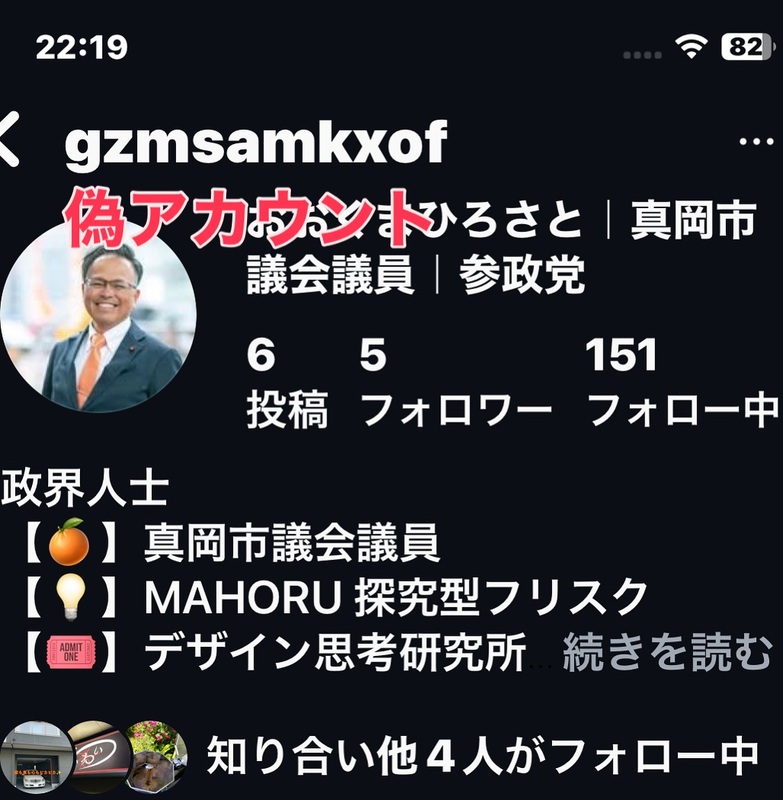Open the three-dot overflow menu
Image resolution: width=783 pixels, height=800 pixels.
pyautogui.click(x=755, y=143)
